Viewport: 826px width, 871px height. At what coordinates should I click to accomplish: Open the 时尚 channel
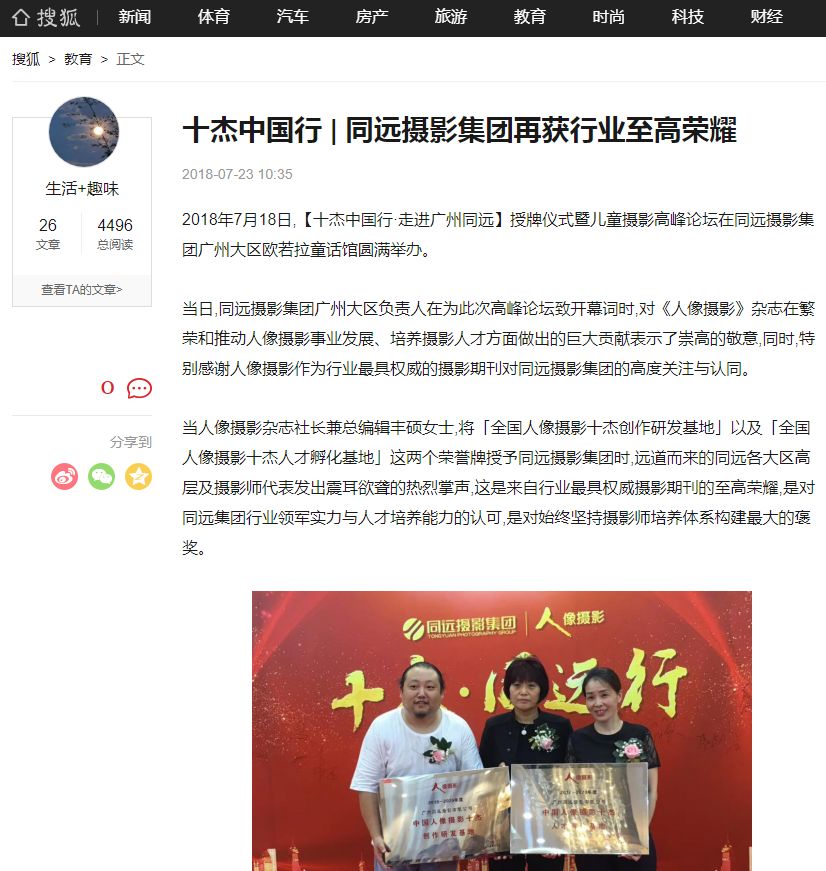[x=608, y=17]
